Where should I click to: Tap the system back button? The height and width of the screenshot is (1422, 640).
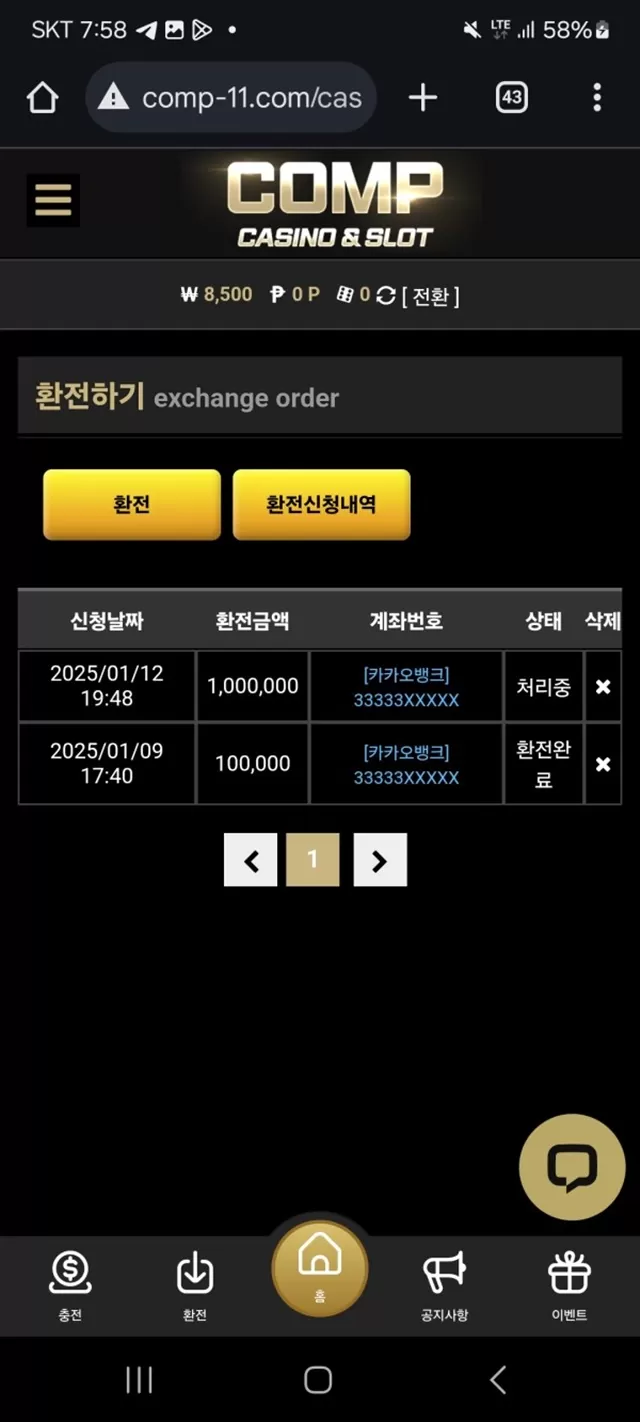(498, 1380)
